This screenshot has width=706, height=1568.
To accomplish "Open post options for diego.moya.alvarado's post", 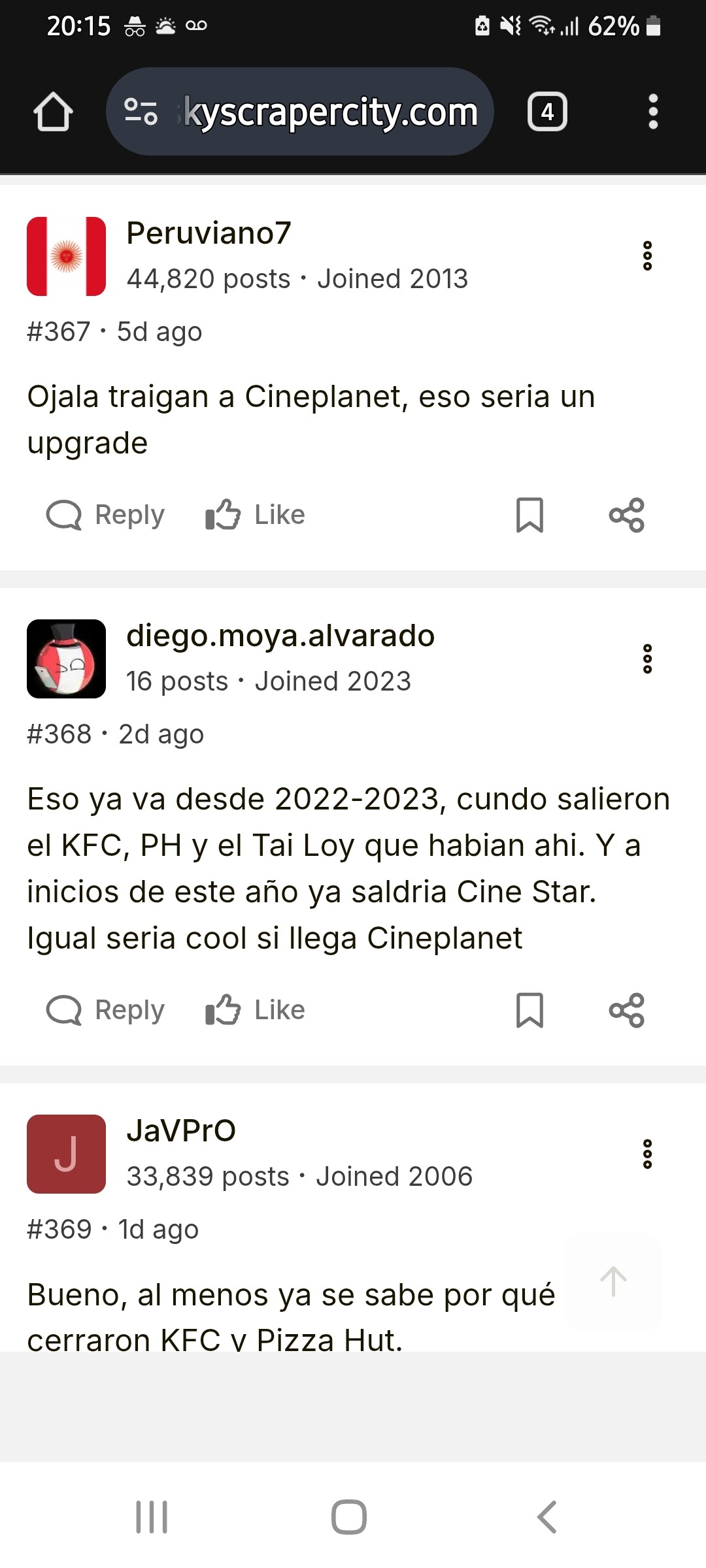I will [647, 659].
